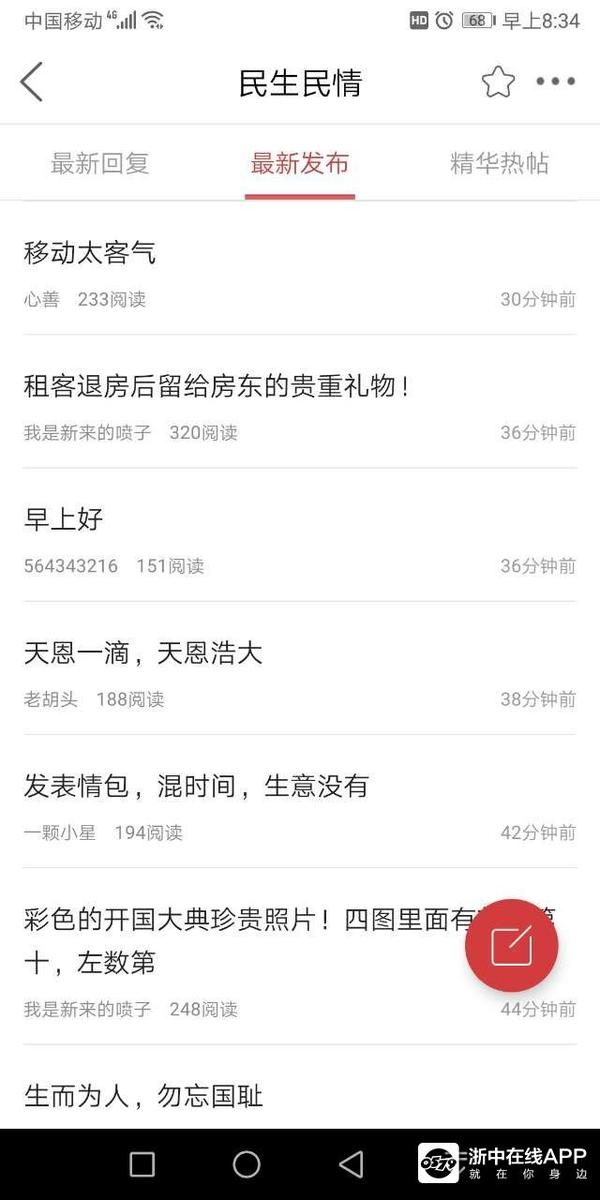Tap the system home button
The height and width of the screenshot is (1200, 600).
[246, 1164]
